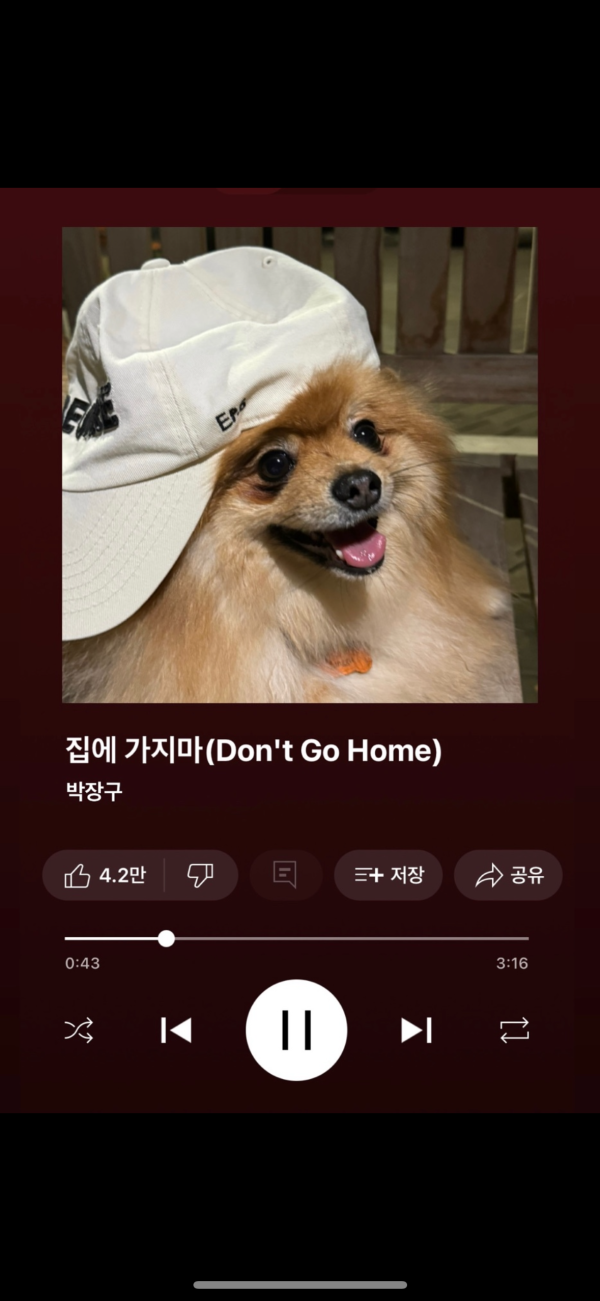Screen dimensions: 600x1301
Task: Save the song with 저장
Action: 388,876
